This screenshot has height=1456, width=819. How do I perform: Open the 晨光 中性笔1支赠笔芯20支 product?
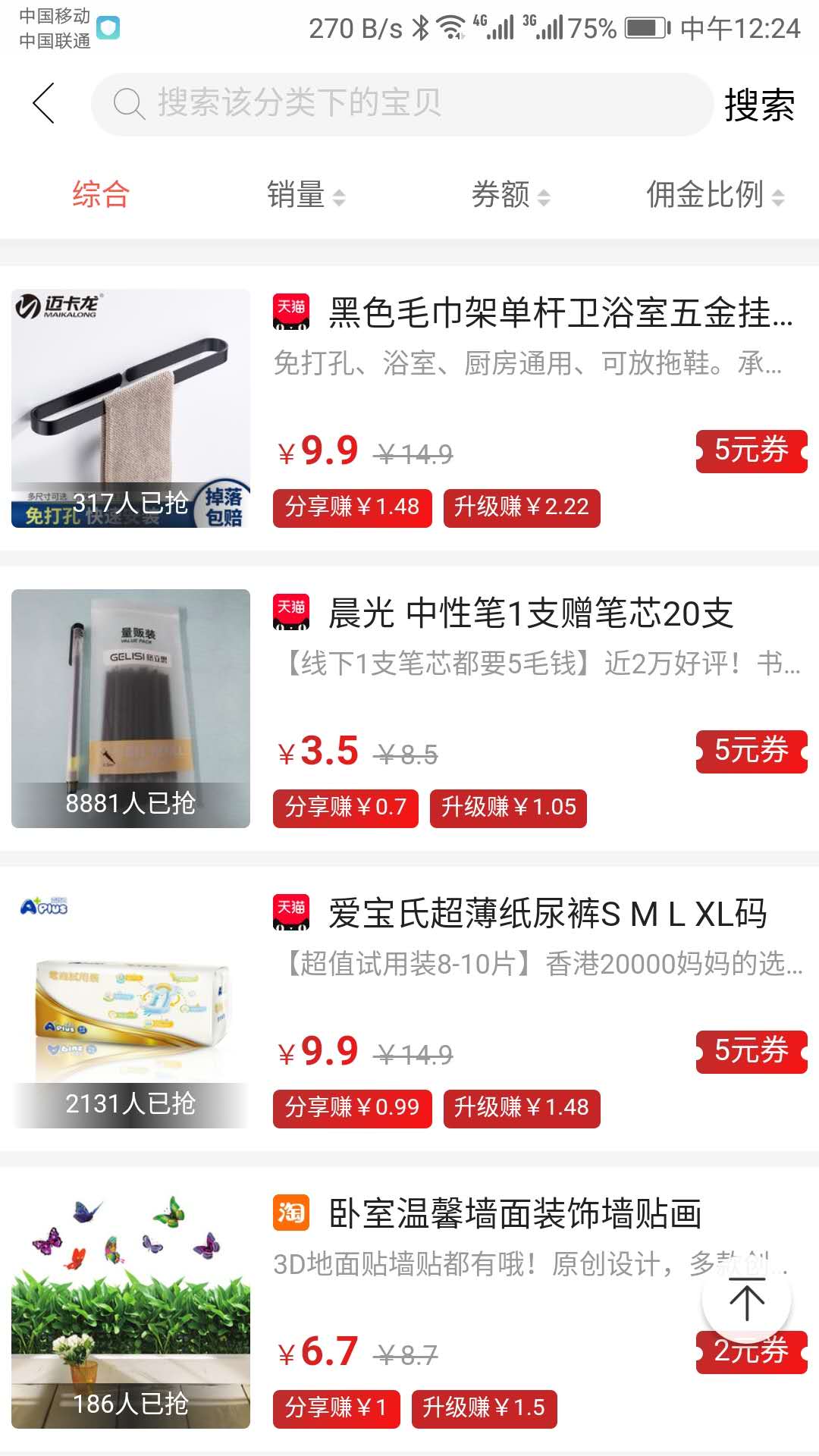pyautogui.click(x=531, y=613)
